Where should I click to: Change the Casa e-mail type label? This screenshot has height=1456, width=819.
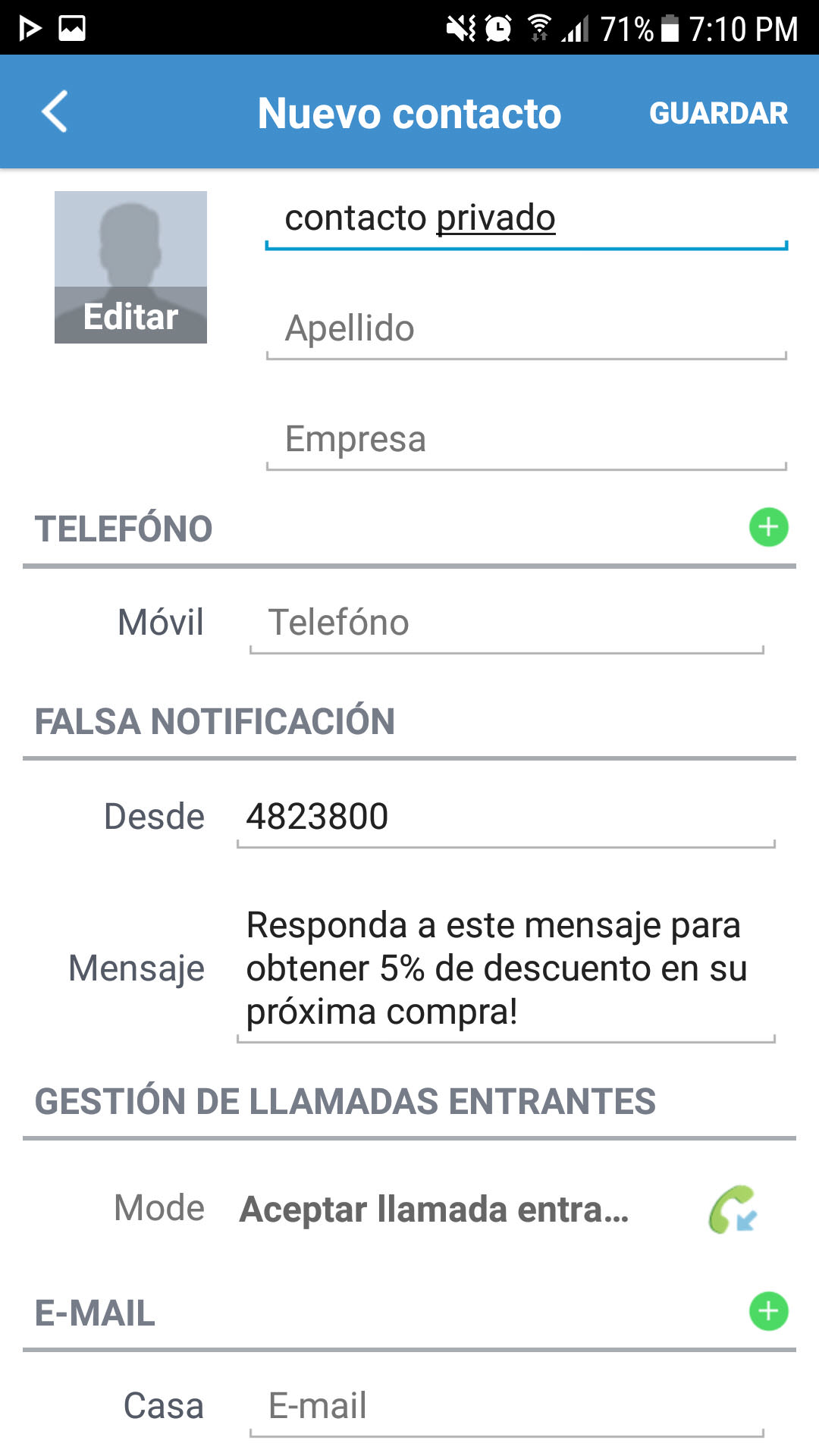coord(164,1406)
